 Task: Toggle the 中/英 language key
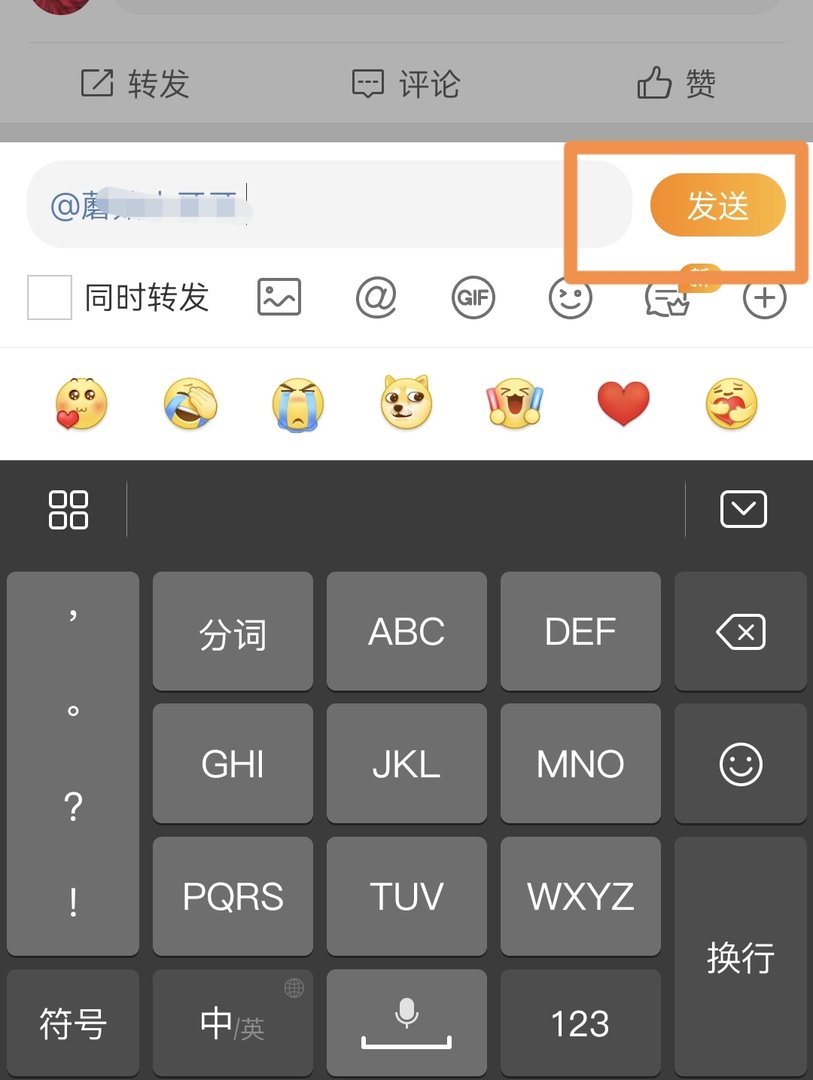(x=232, y=1022)
